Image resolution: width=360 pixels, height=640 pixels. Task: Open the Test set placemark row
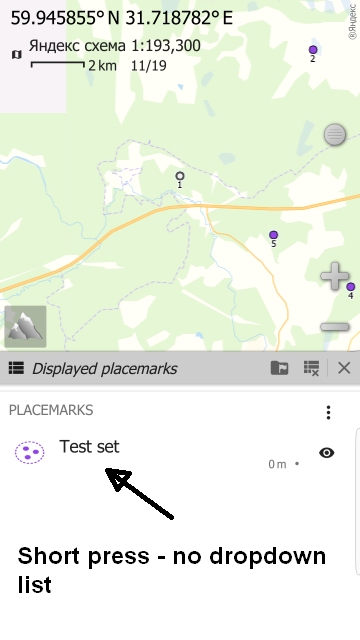(176, 453)
